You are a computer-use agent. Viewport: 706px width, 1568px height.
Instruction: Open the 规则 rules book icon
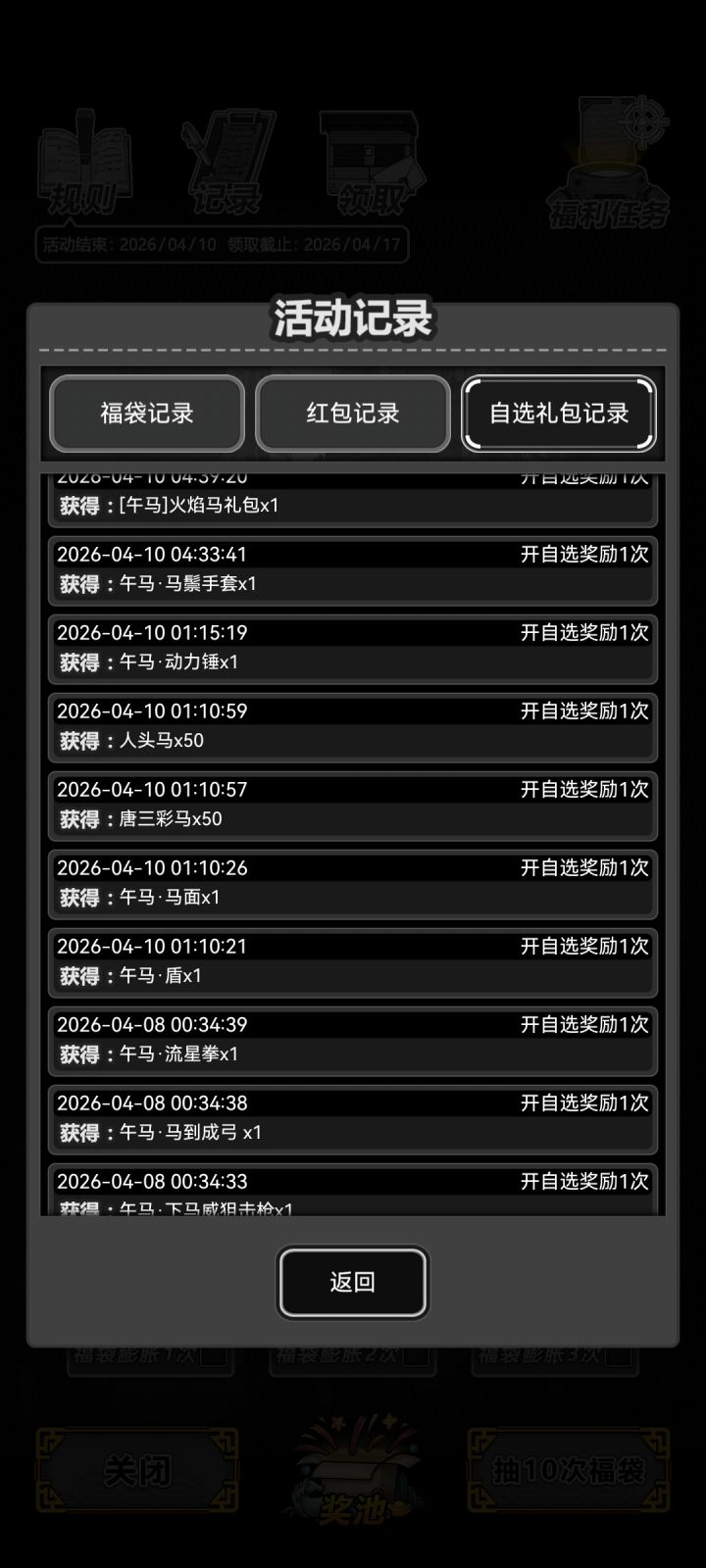pyautogui.click(x=86, y=162)
